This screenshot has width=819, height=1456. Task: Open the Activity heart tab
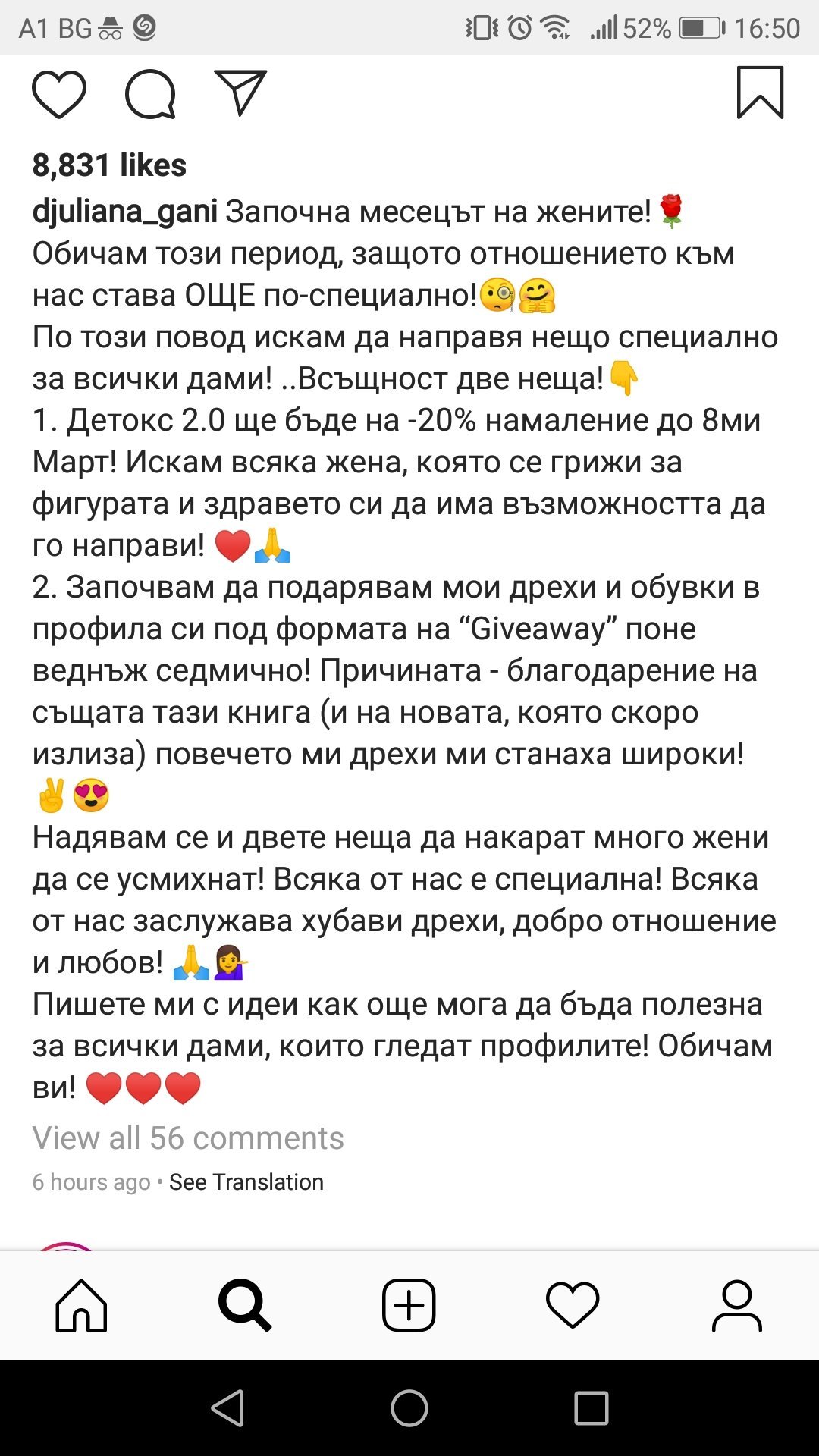pos(573,1306)
